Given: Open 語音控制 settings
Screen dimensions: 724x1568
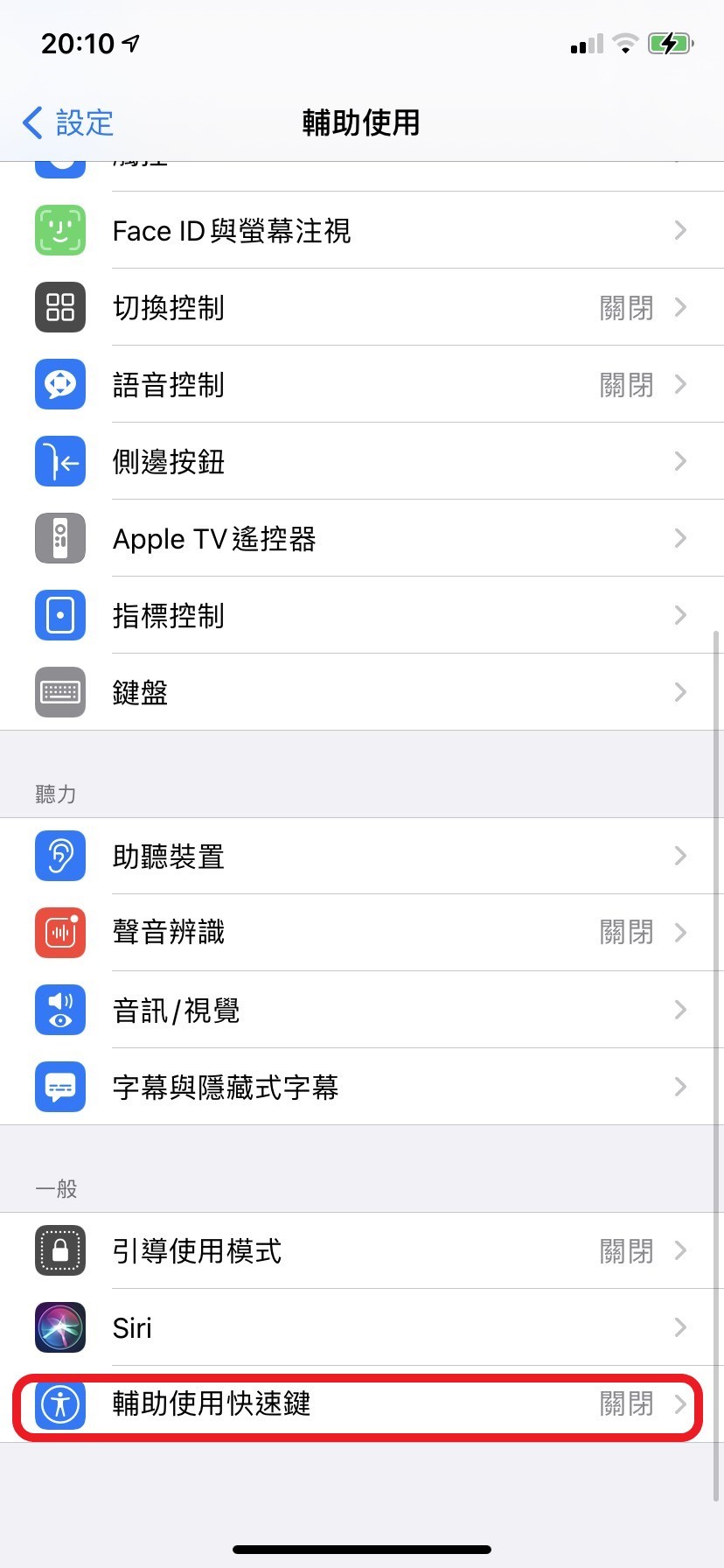Looking at the screenshot, I should coord(362,384).
